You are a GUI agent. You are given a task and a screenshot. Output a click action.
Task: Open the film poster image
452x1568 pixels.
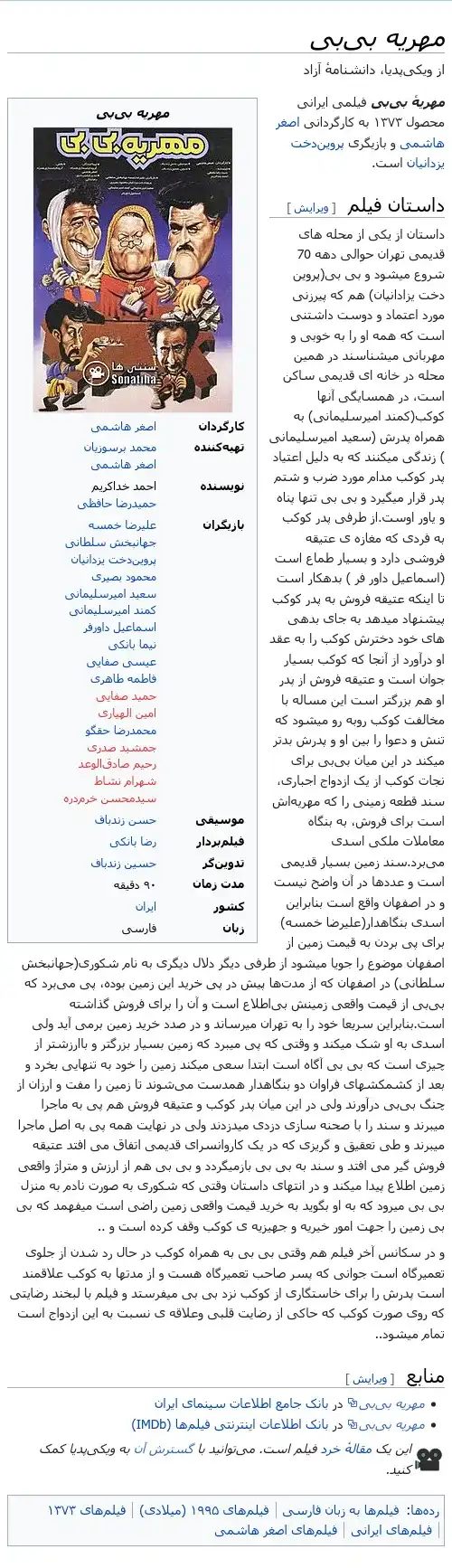132,269
